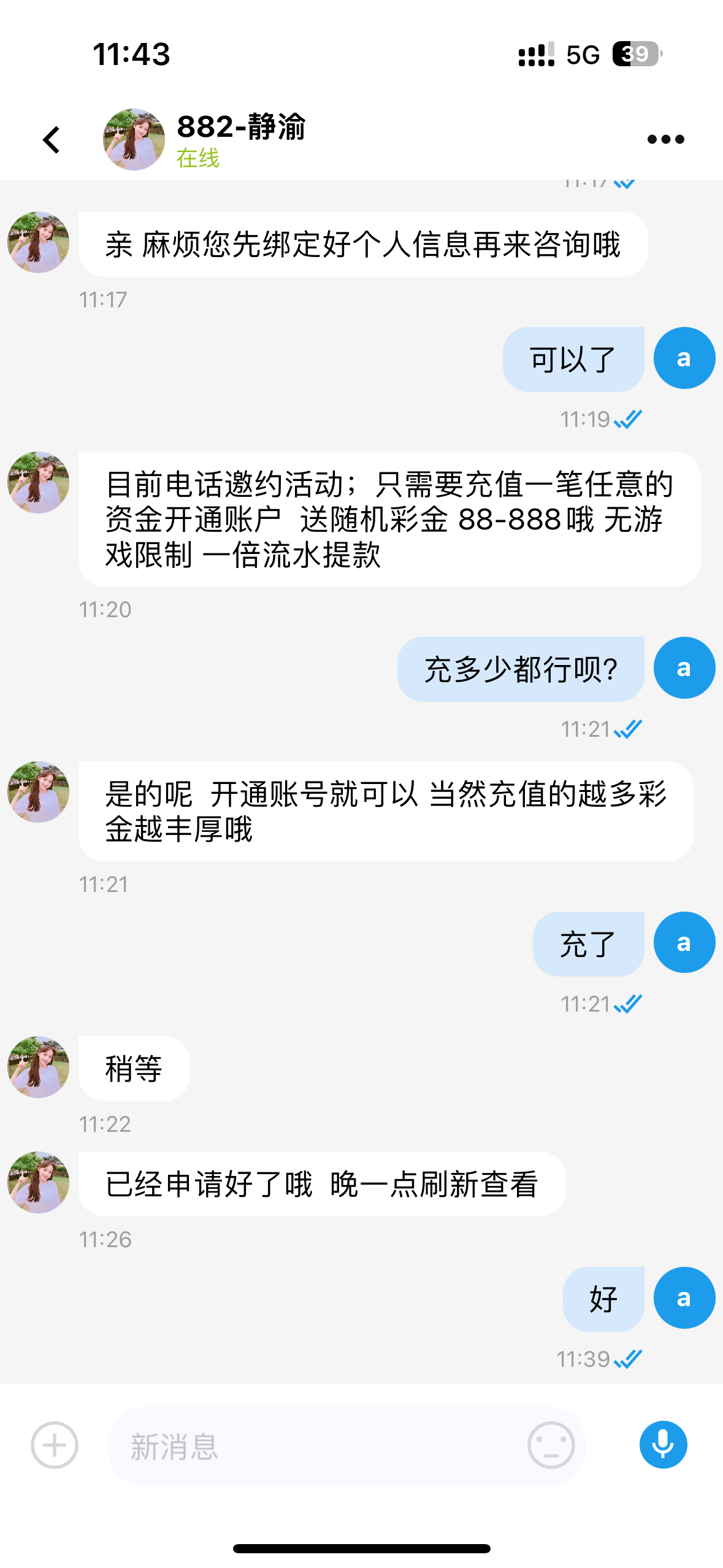Tap the plus attachment icon
This screenshot has height=1568, width=723.
[x=55, y=1445]
